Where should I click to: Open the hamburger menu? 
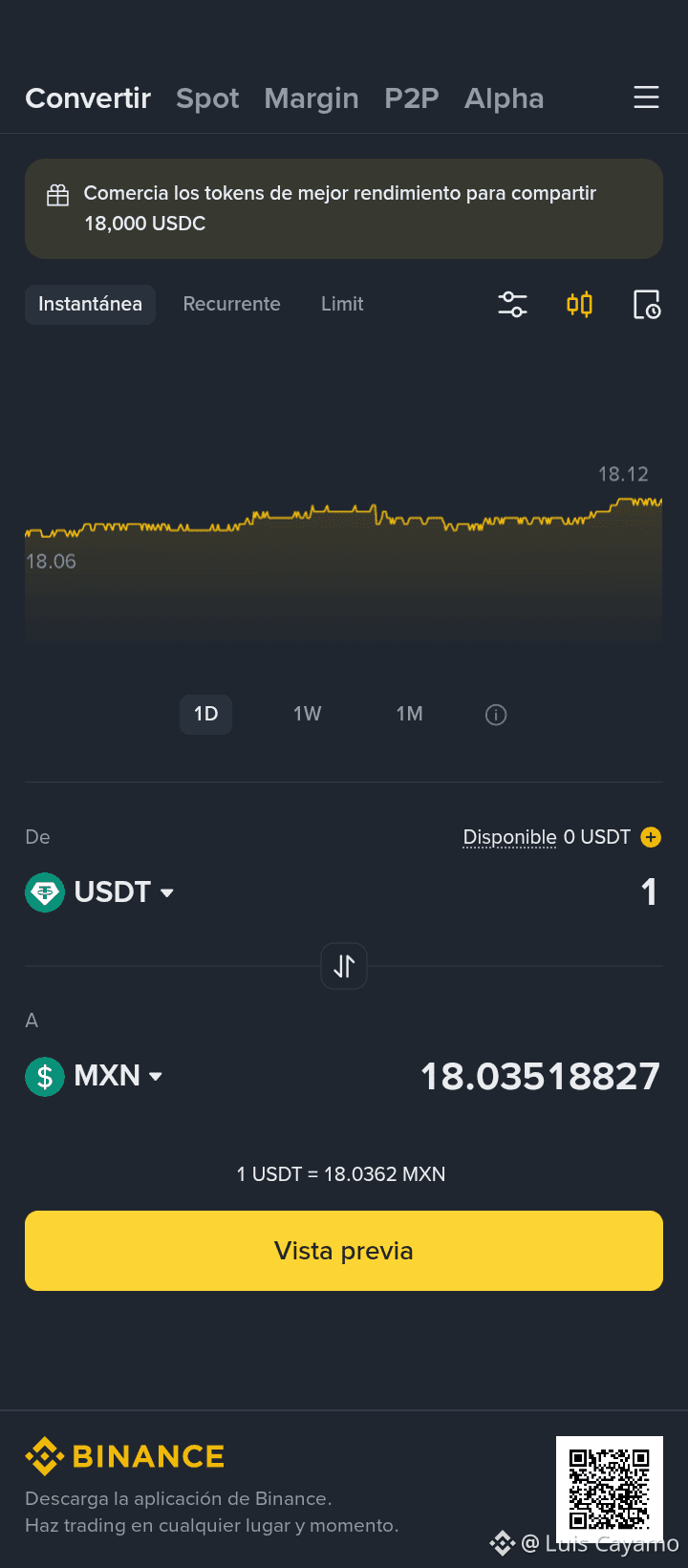646,97
